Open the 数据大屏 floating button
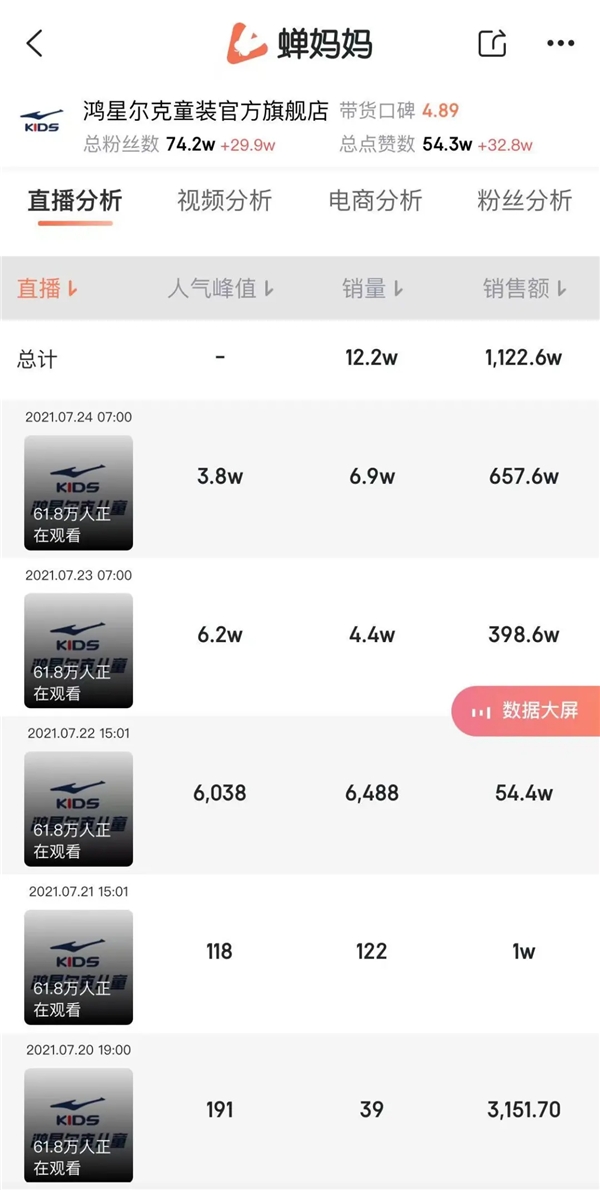Screen dimensions: 600x1190 [x=526, y=711]
